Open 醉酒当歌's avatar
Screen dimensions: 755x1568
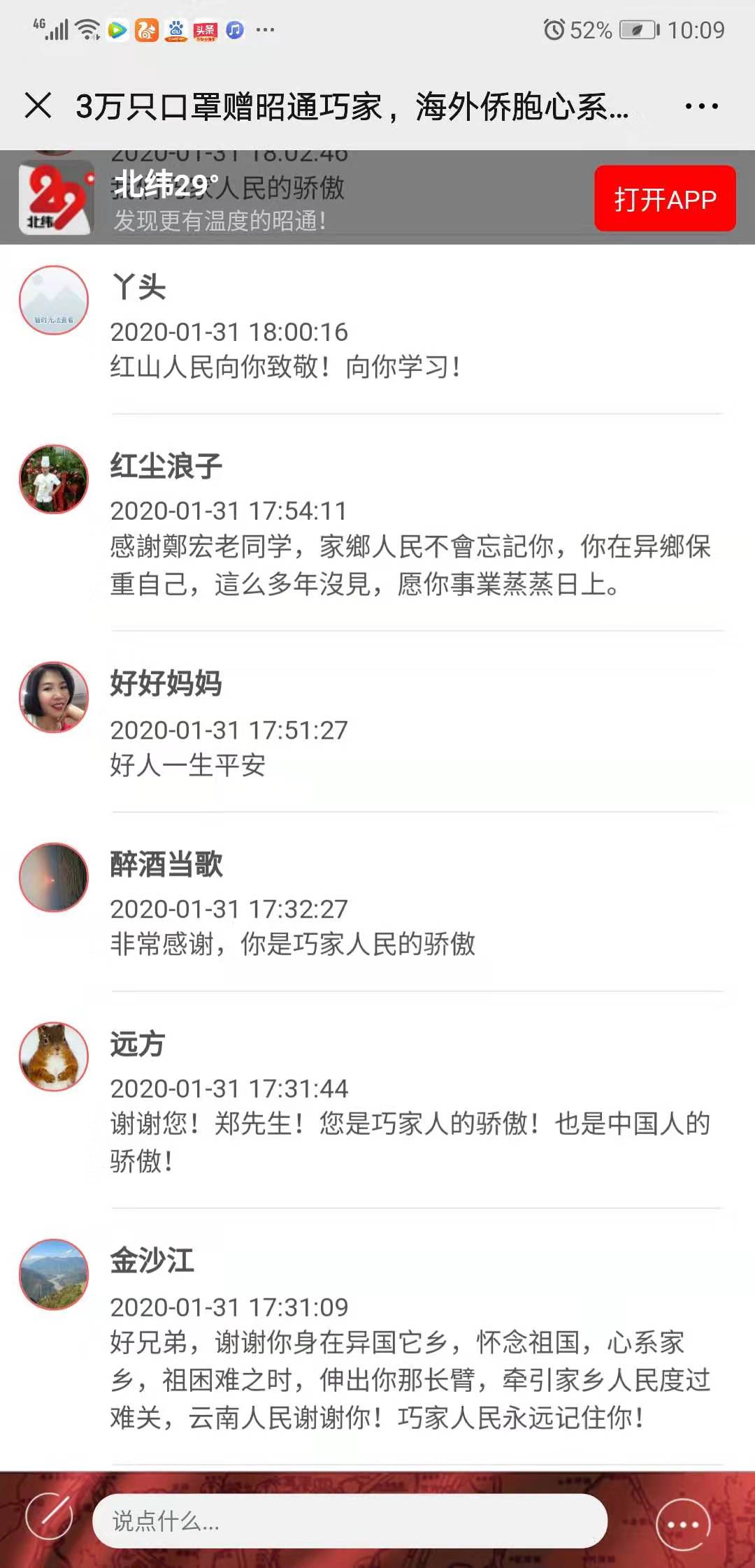(x=54, y=878)
